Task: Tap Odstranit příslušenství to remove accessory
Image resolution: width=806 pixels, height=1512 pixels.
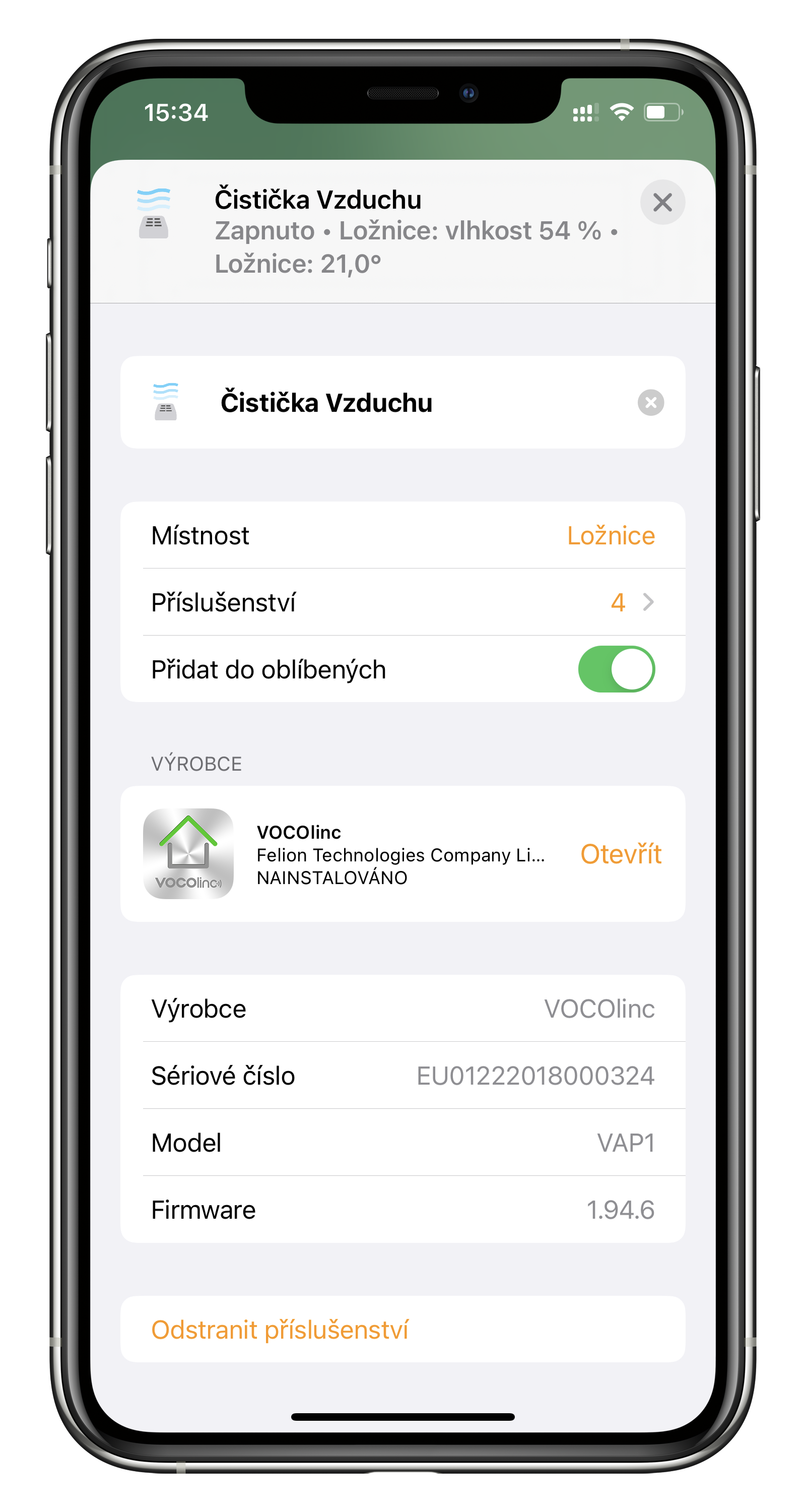Action: pyautogui.click(x=280, y=1330)
